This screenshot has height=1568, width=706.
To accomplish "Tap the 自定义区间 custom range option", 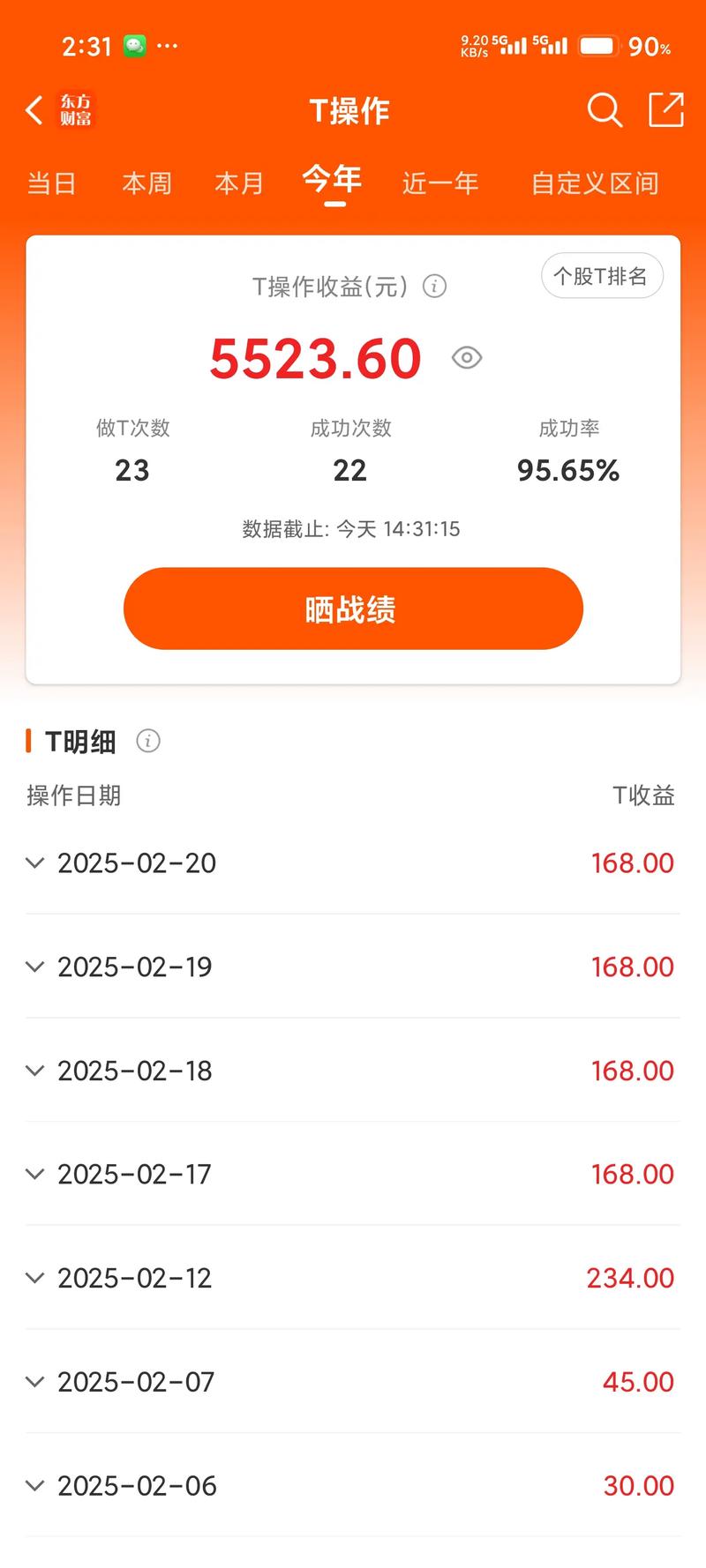I will [596, 183].
